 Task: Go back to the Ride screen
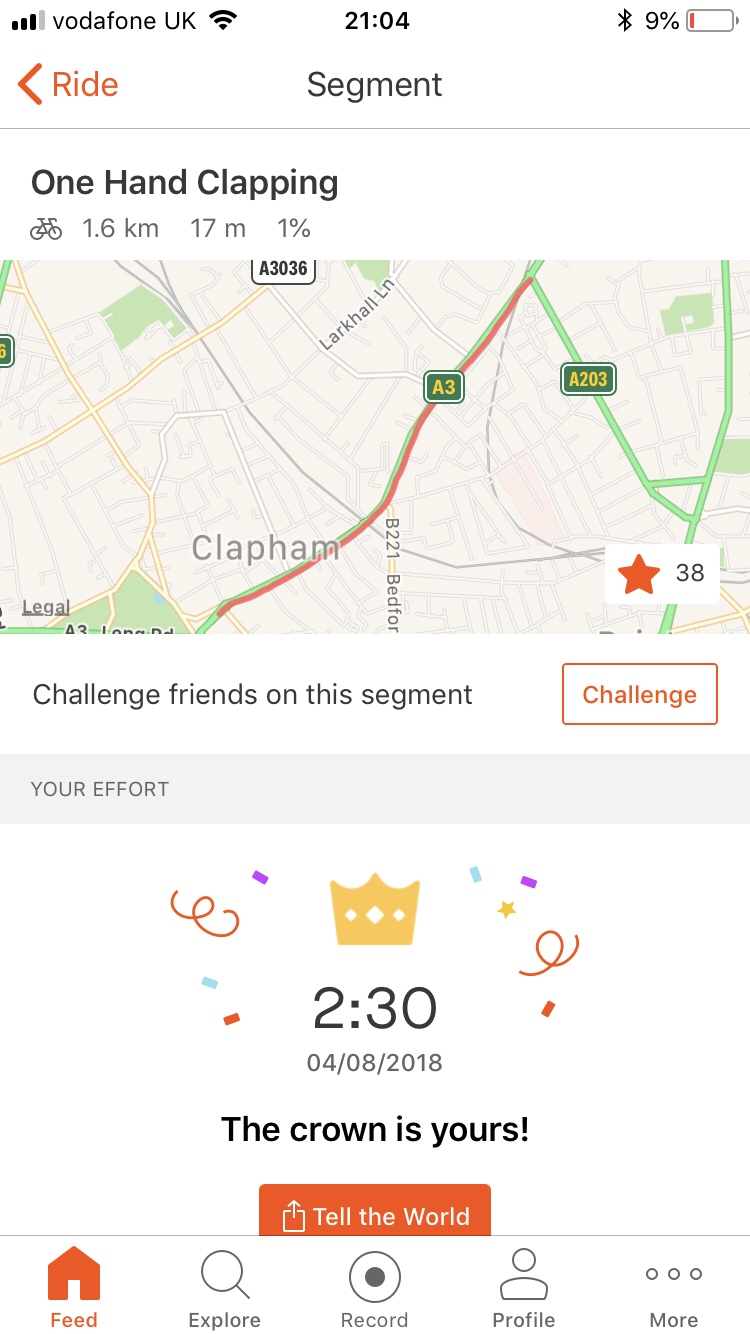click(68, 85)
